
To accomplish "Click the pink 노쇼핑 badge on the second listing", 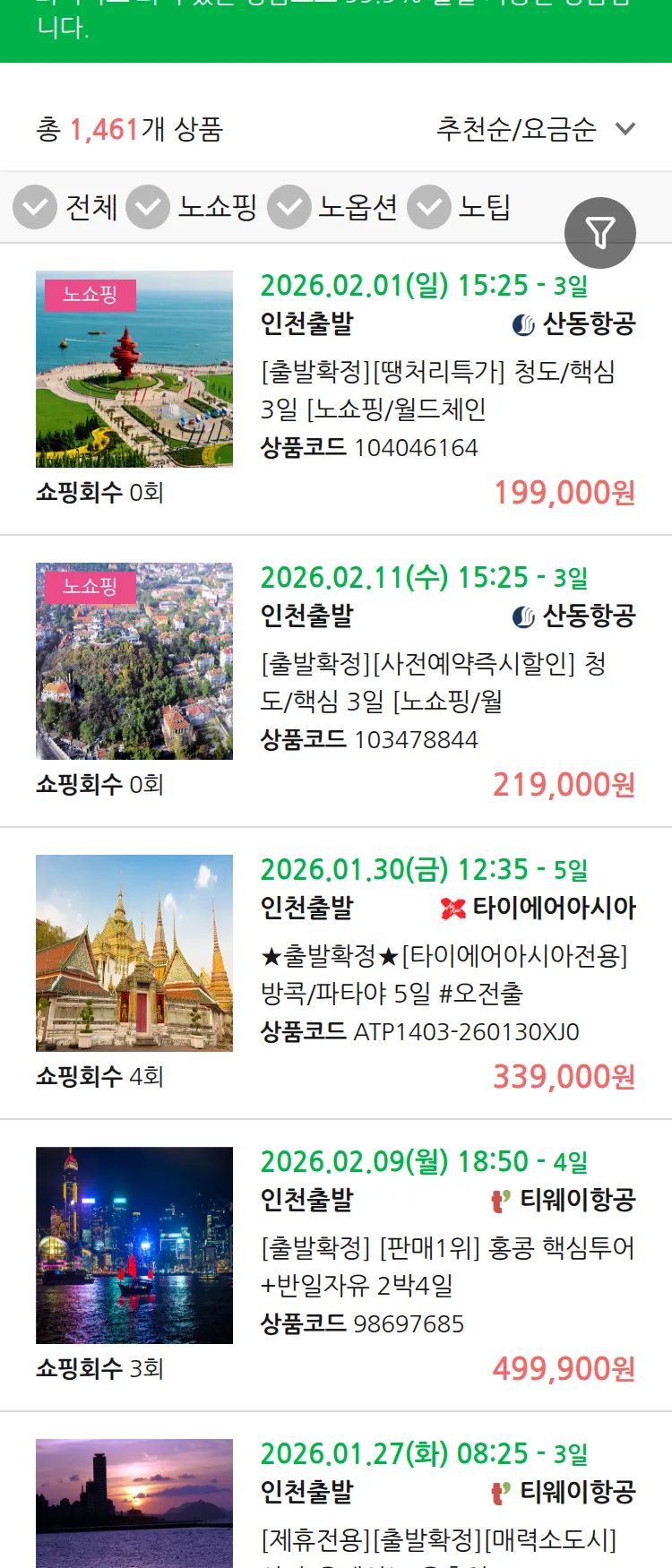I will pos(90,588).
